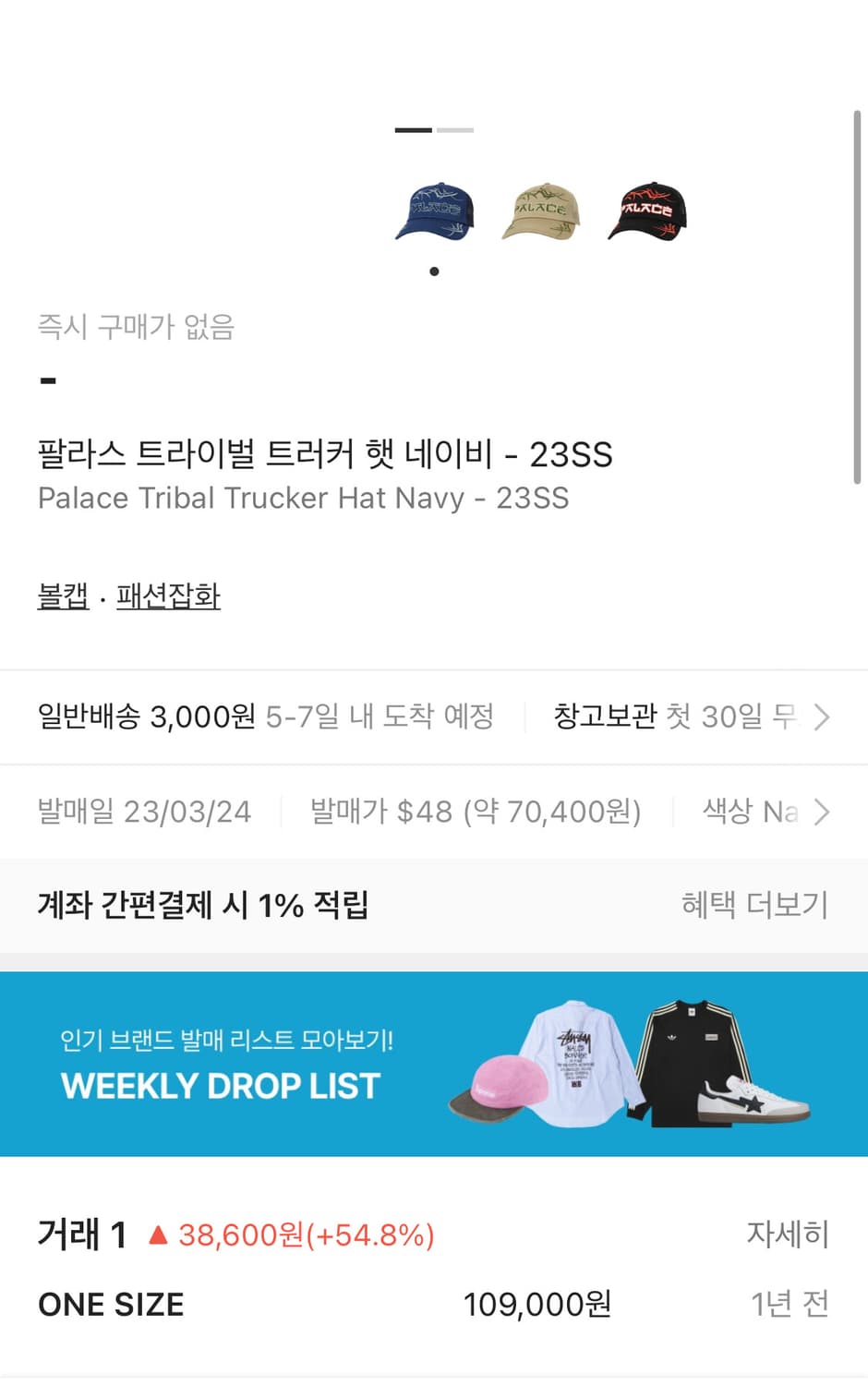This screenshot has height=1385, width=868.
Task: Click the second carousel indicator bar
Action: tap(454, 130)
